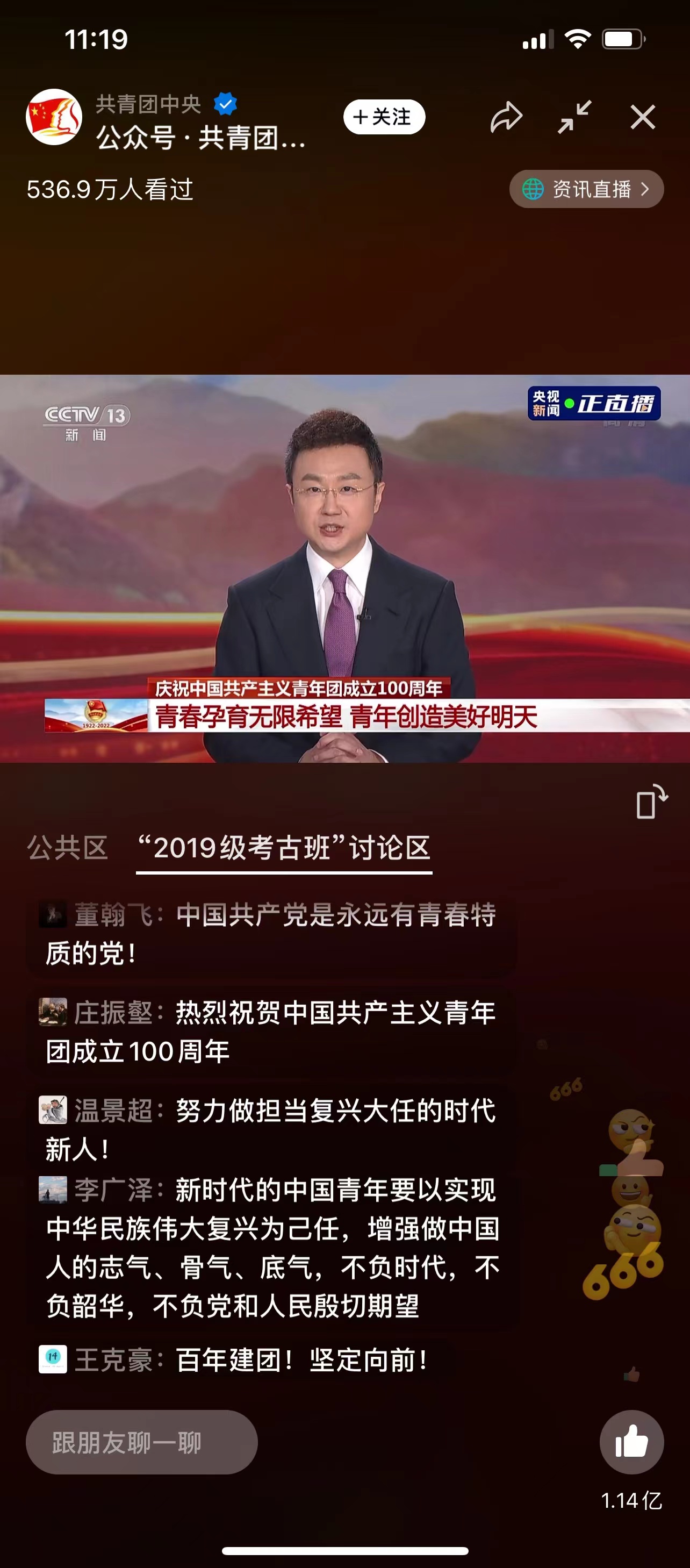Rotate video to landscape mode
This screenshot has width=690, height=1568.
click(651, 802)
